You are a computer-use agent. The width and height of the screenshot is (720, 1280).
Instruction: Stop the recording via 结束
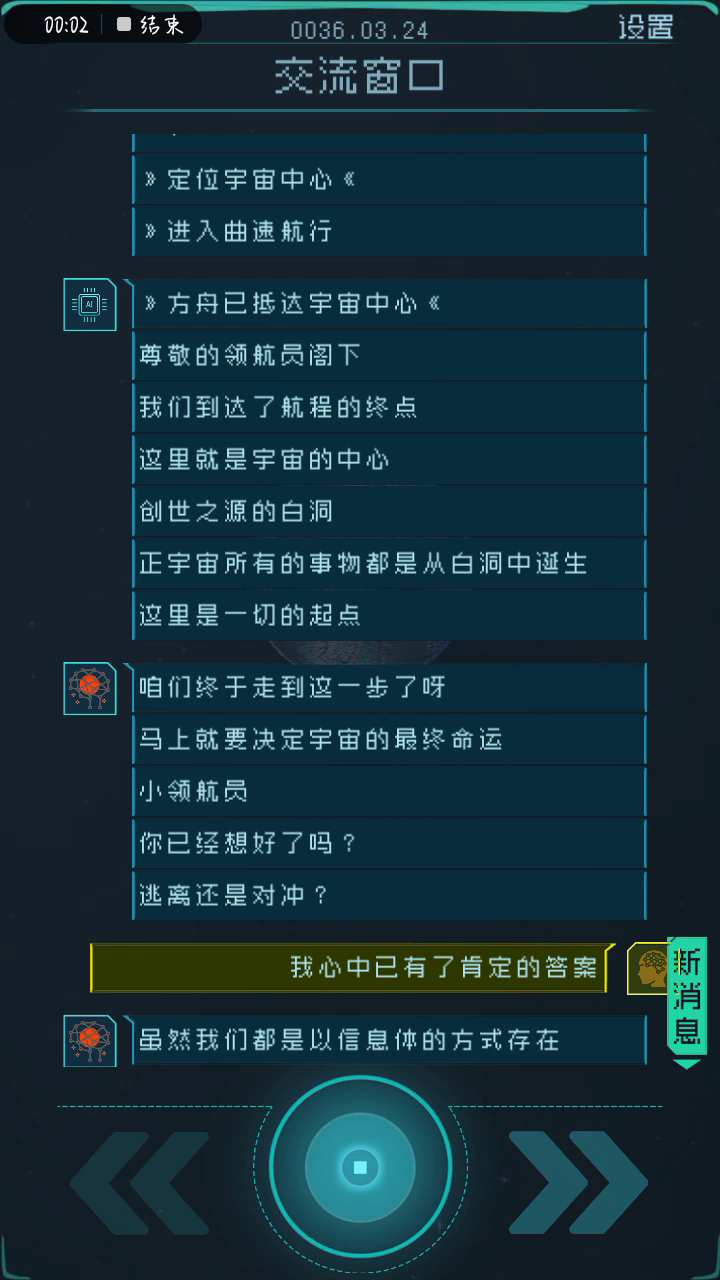[x=151, y=25]
